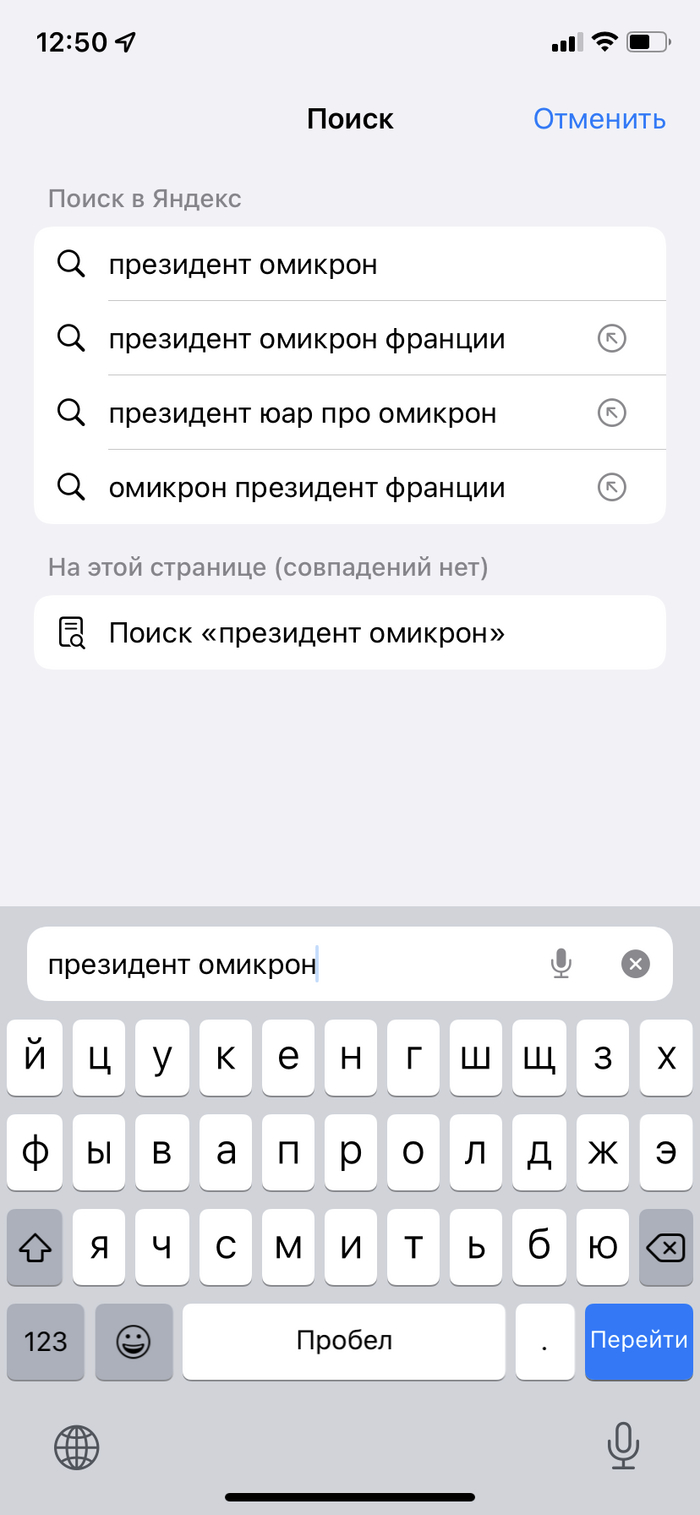Tap the blue Перейти key
This screenshot has width=700, height=1515.
(x=638, y=1341)
